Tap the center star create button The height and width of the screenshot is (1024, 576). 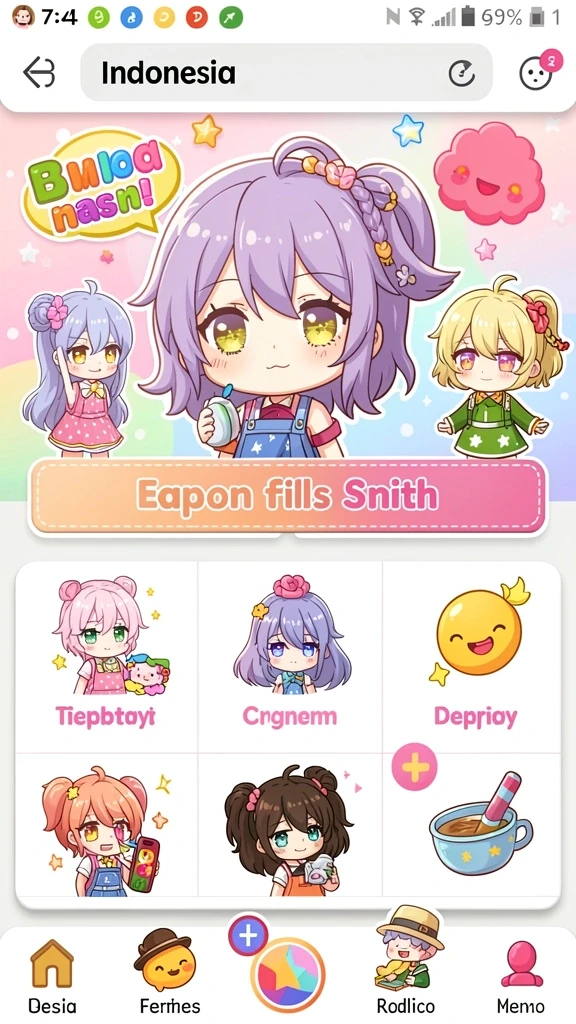(288, 976)
